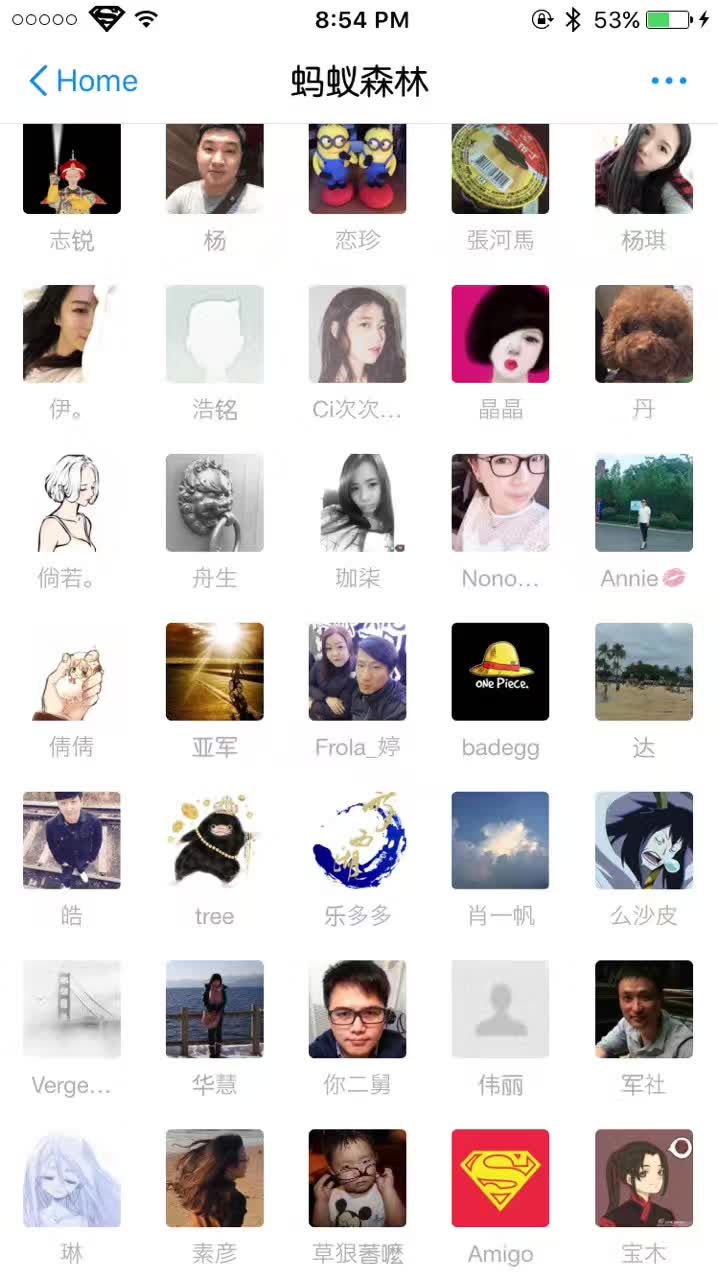Open 肖一帆's cloud avatar tile
Image resolution: width=718 pixels, height=1280 pixels.
[x=500, y=840]
